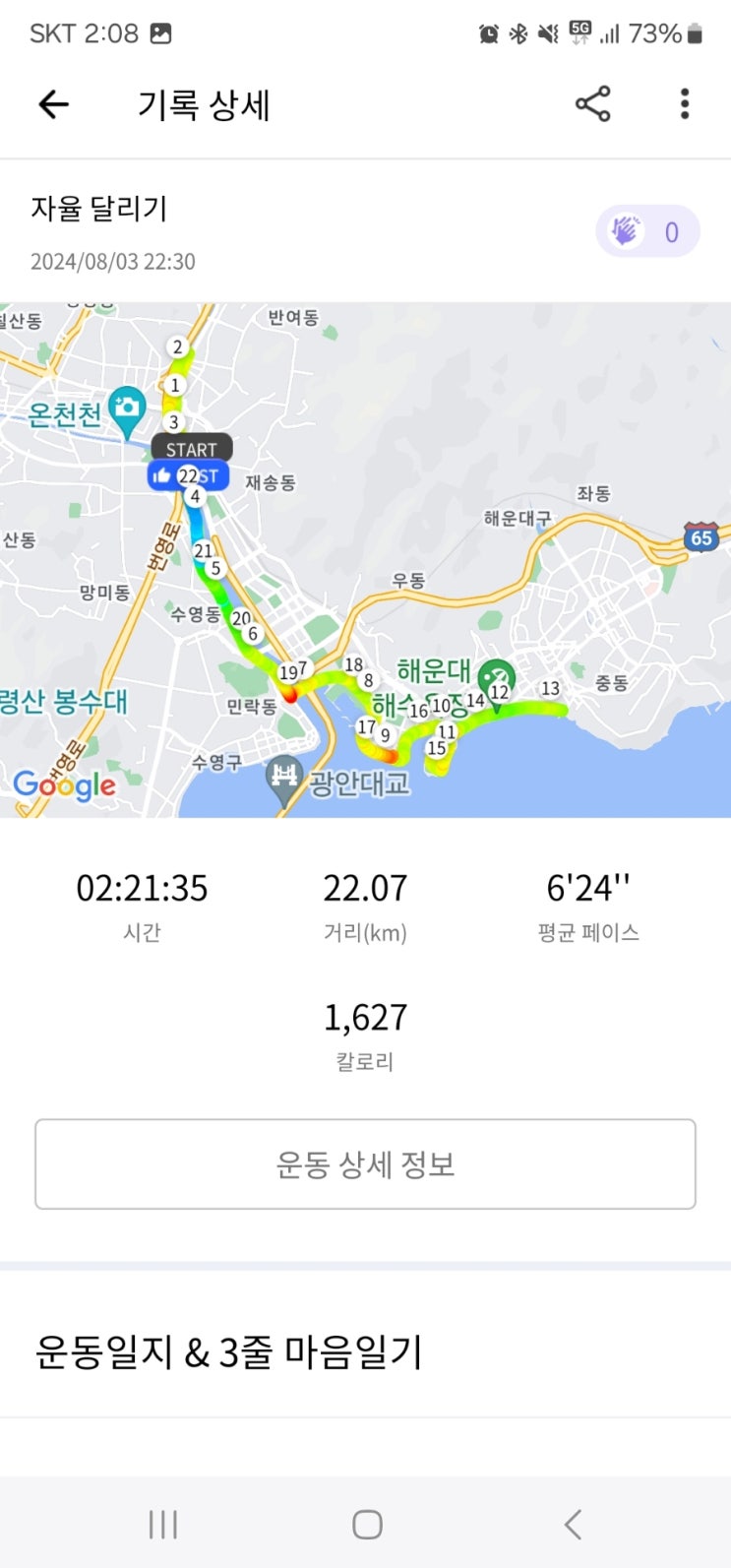
Task: Open 운동 상세 정보 button
Action: [365, 1164]
